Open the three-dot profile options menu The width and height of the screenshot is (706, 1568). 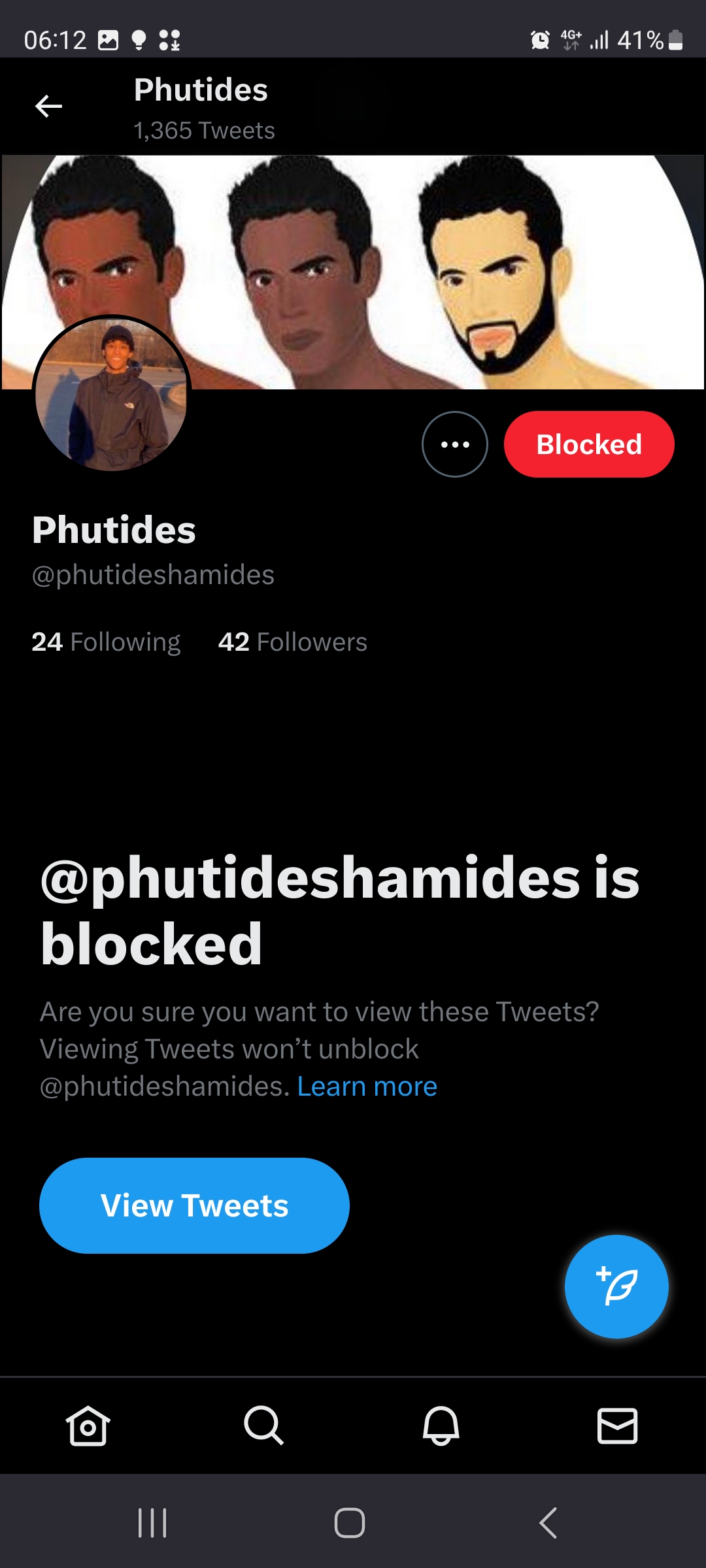click(x=455, y=444)
